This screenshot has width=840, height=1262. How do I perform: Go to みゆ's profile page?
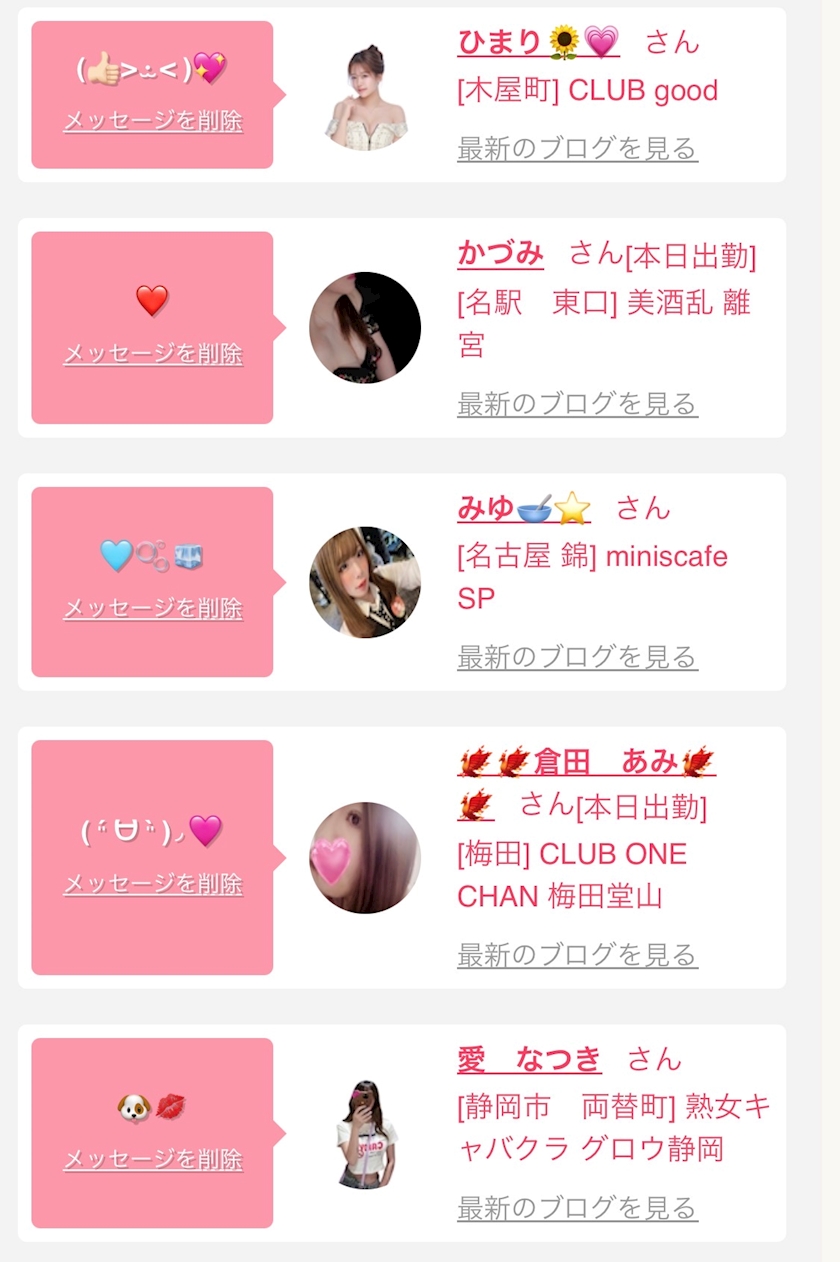[523, 509]
